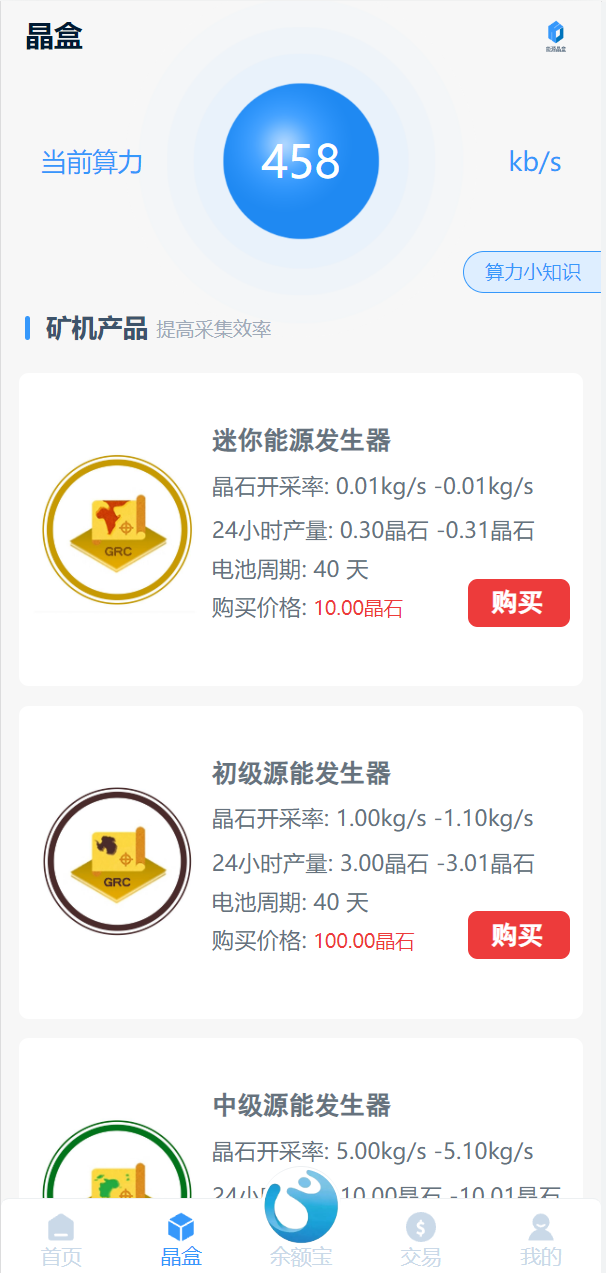The height and width of the screenshot is (1273, 606).
Task: Go to the 首页 home tab
Action: click(61, 1238)
